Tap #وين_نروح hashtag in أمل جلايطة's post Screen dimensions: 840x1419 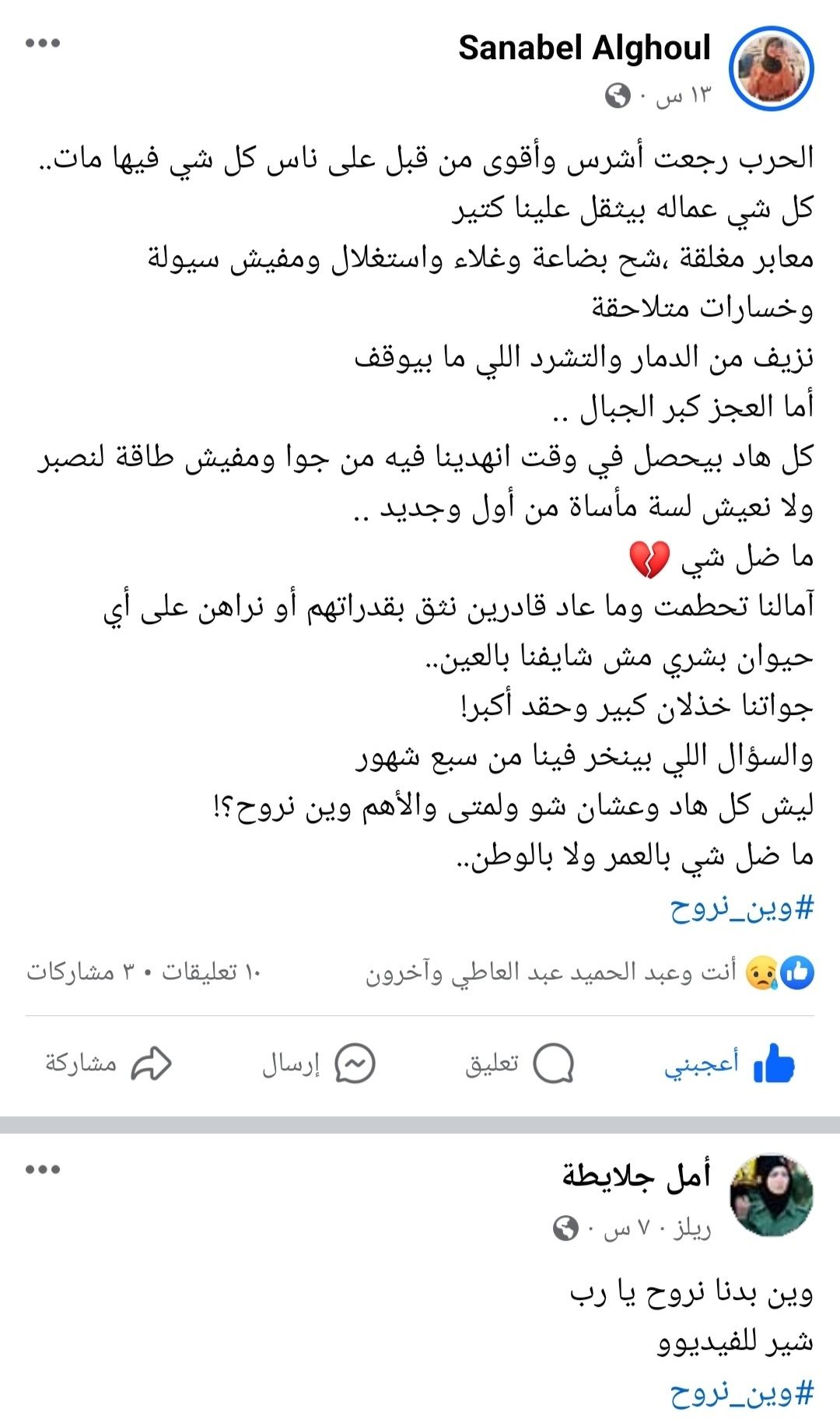pos(741,1393)
